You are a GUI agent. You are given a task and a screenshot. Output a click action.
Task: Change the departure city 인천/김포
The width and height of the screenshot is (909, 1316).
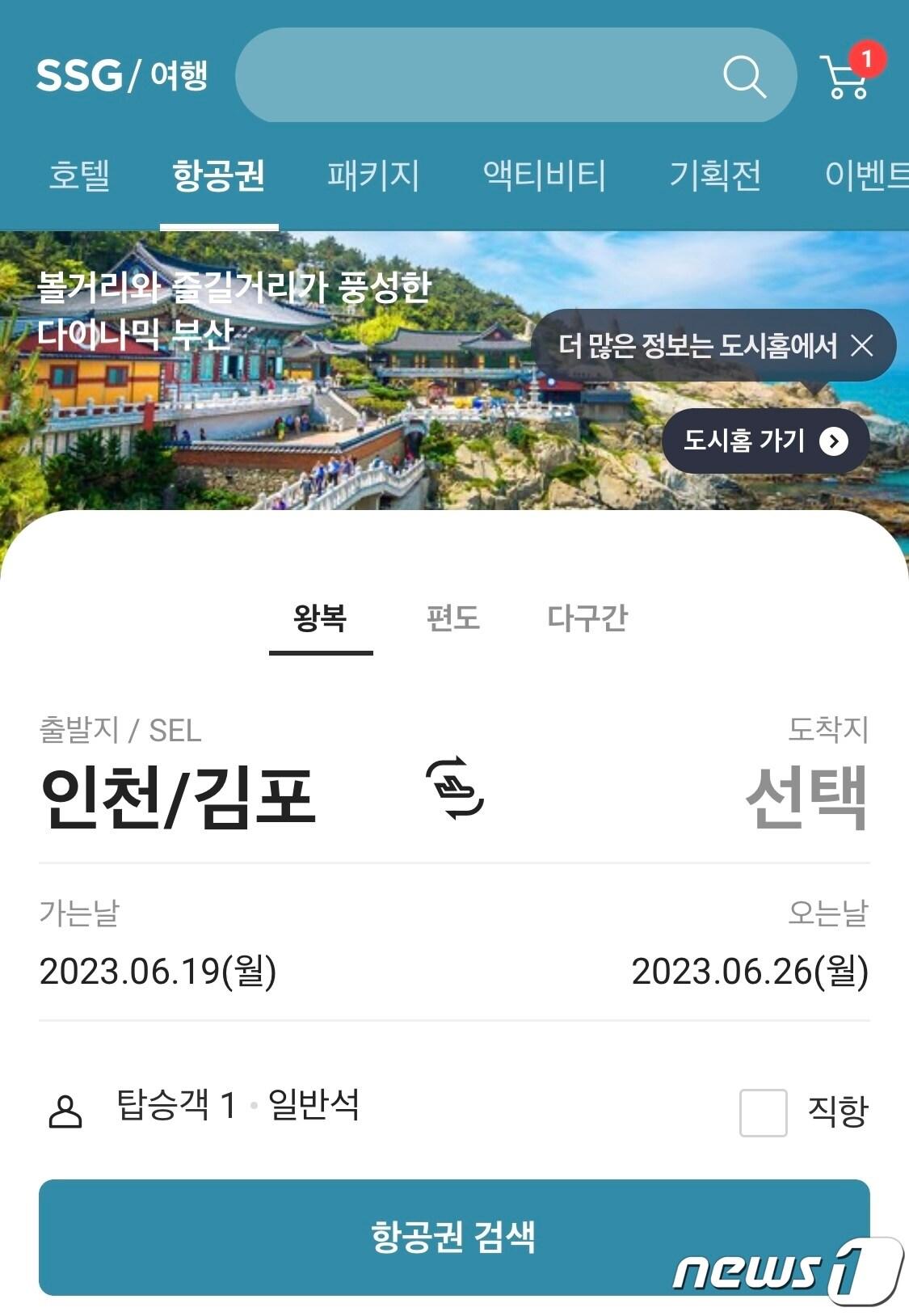click(178, 798)
